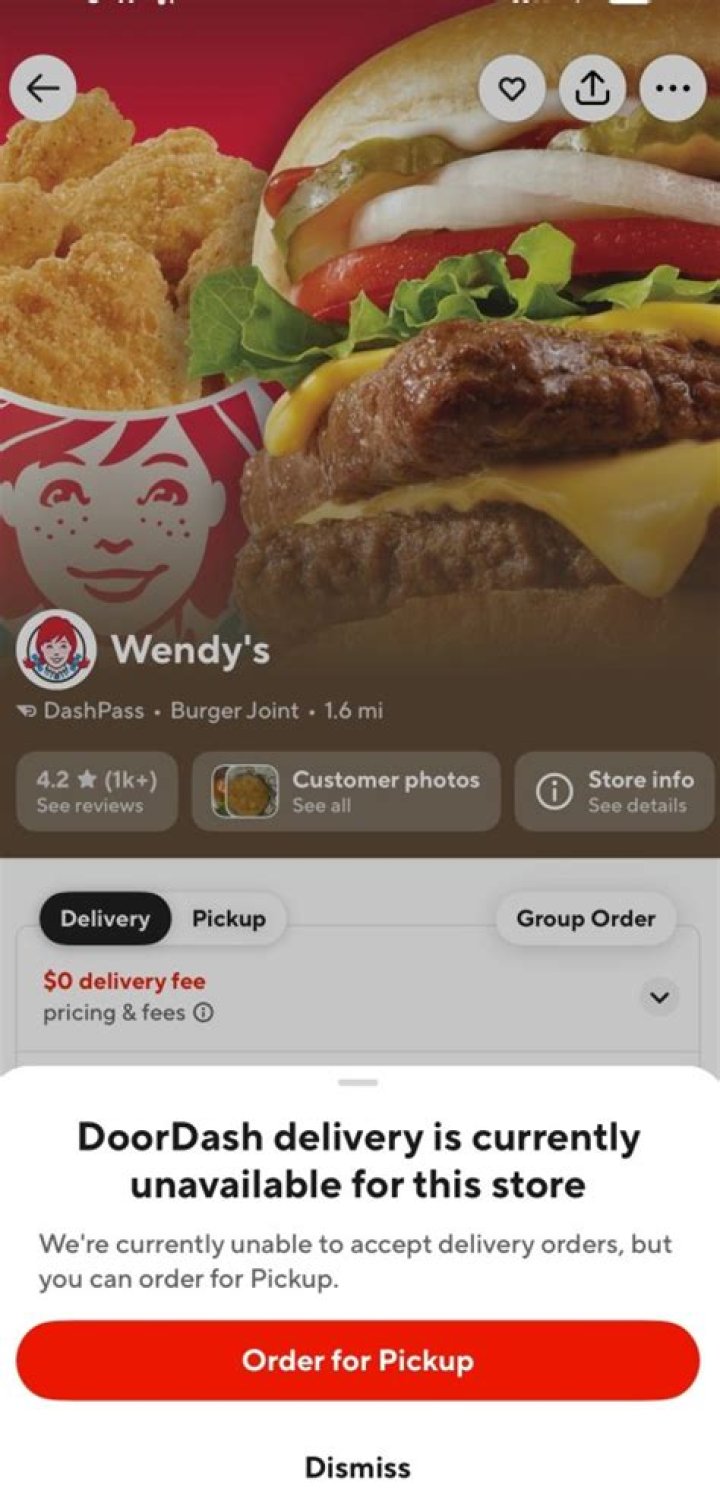Screen dimensions: 720x1490
Task: Open the share menu
Action: pyautogui.click(x=592, y=88)
